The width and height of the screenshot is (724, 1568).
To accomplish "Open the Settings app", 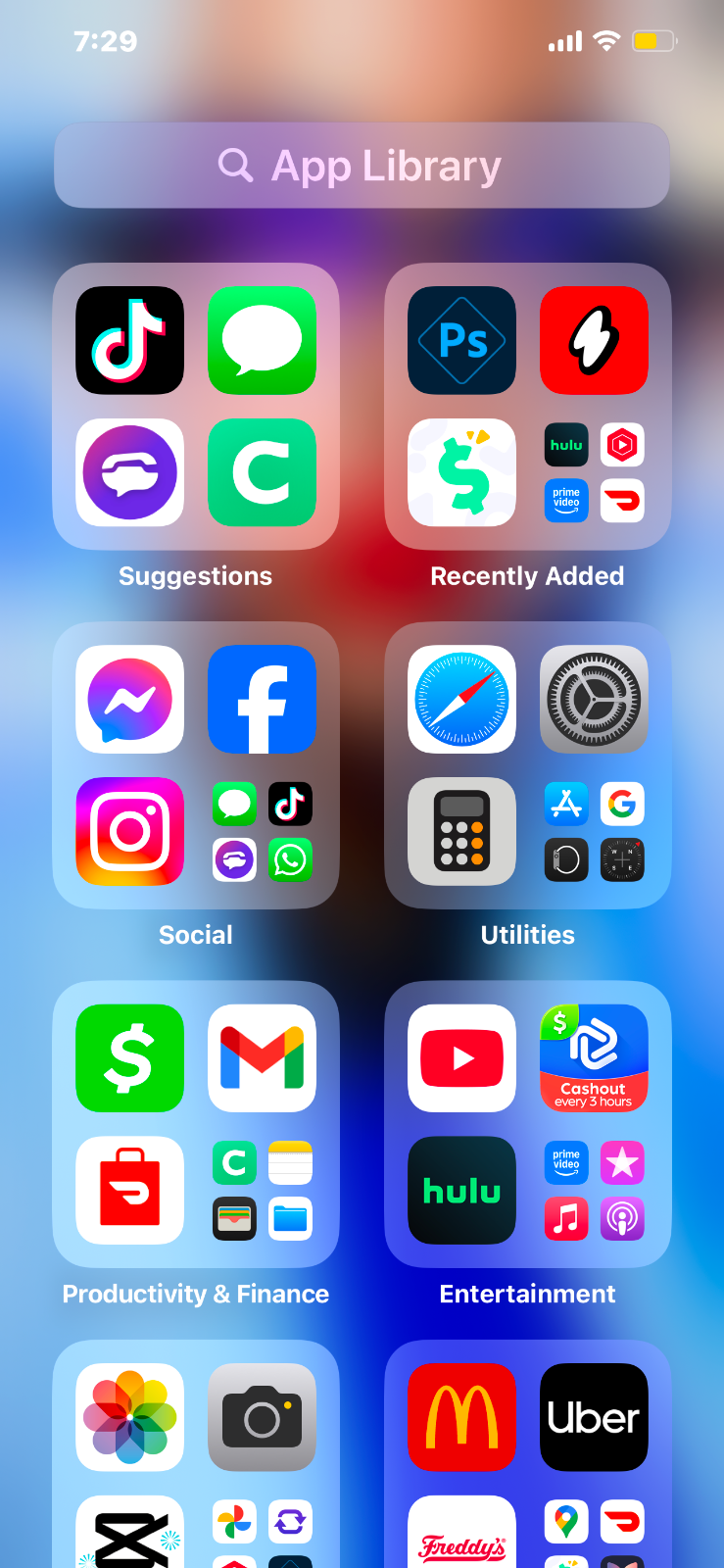I will pos(594,699).
